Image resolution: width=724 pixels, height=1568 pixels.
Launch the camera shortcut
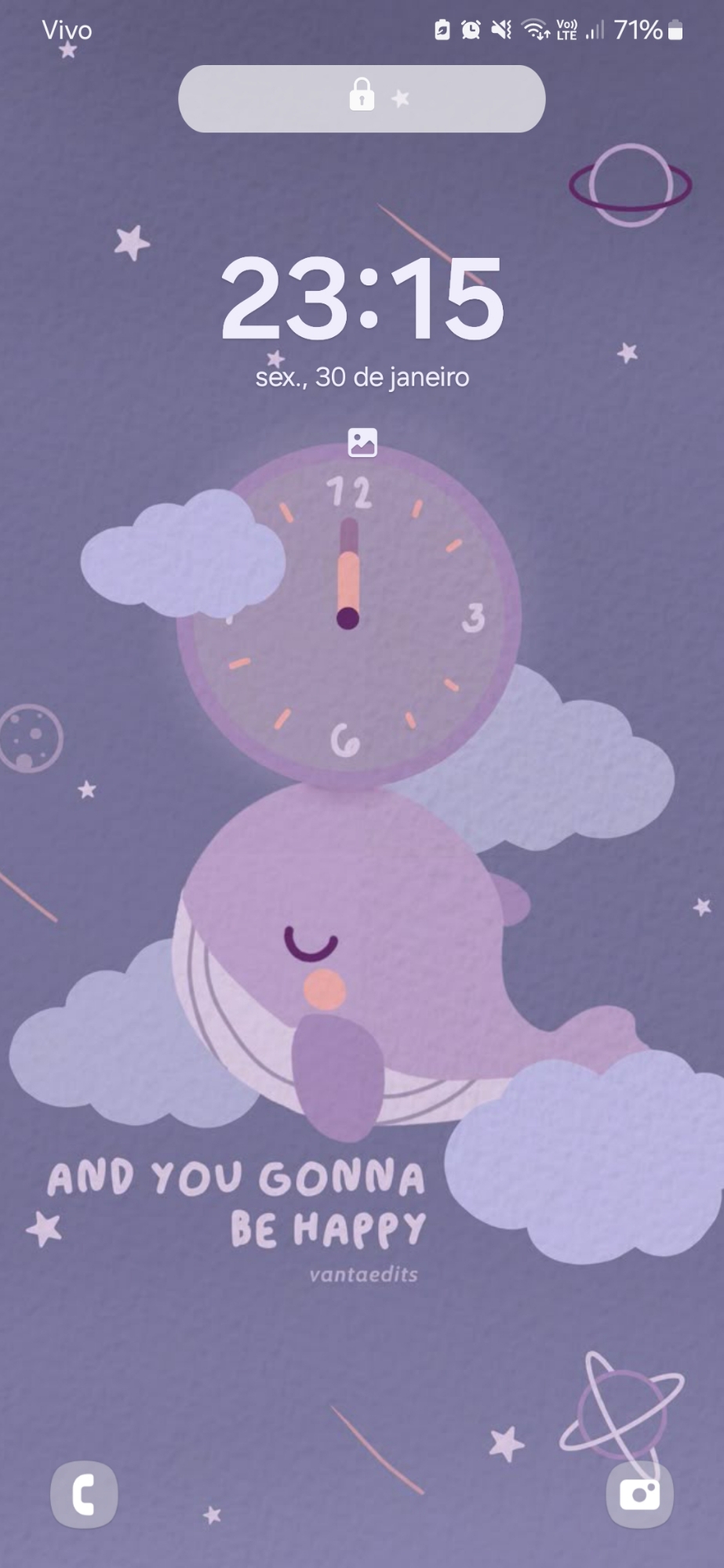tap(639, 1494)
